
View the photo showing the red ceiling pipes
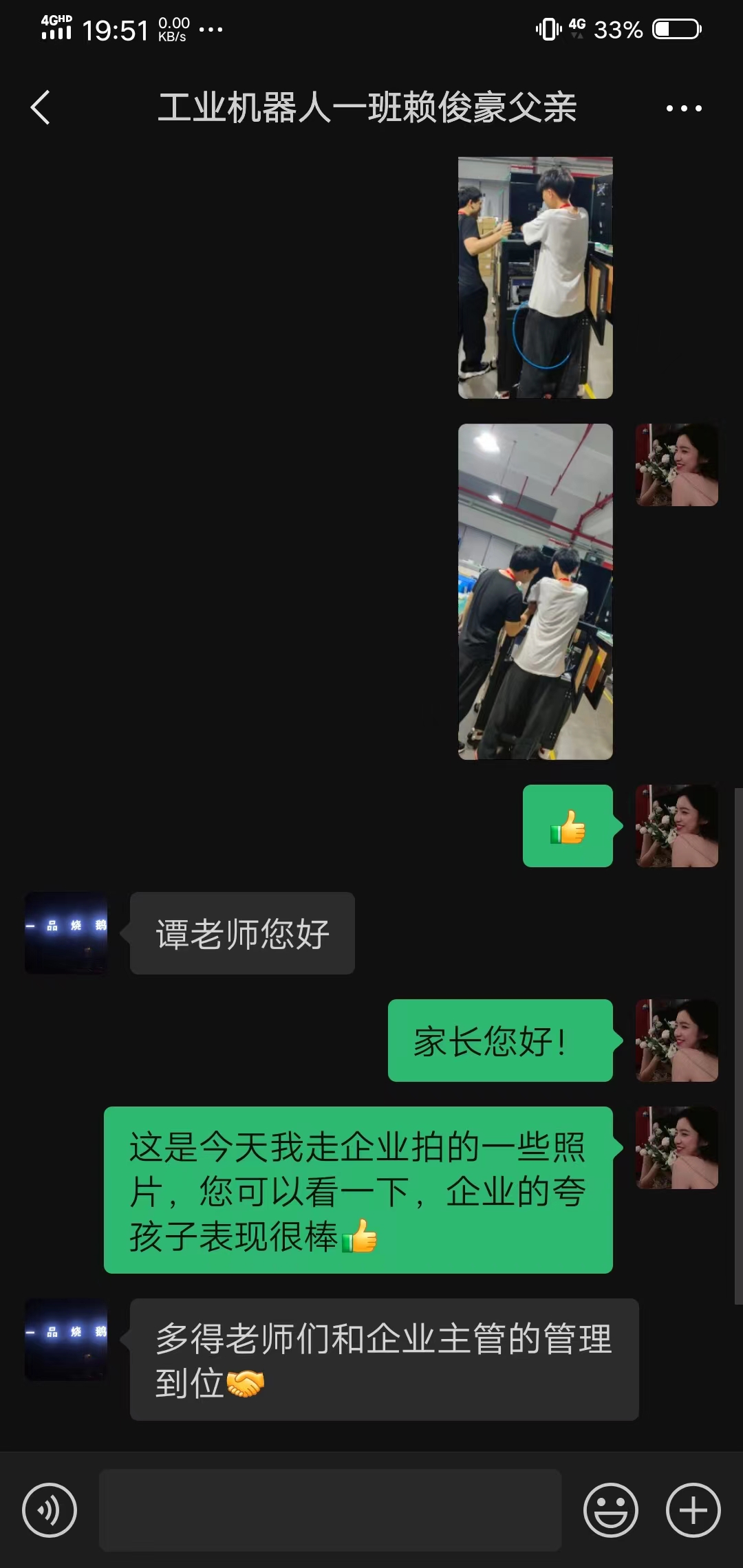pyautogui.click(x=535, y=591)
